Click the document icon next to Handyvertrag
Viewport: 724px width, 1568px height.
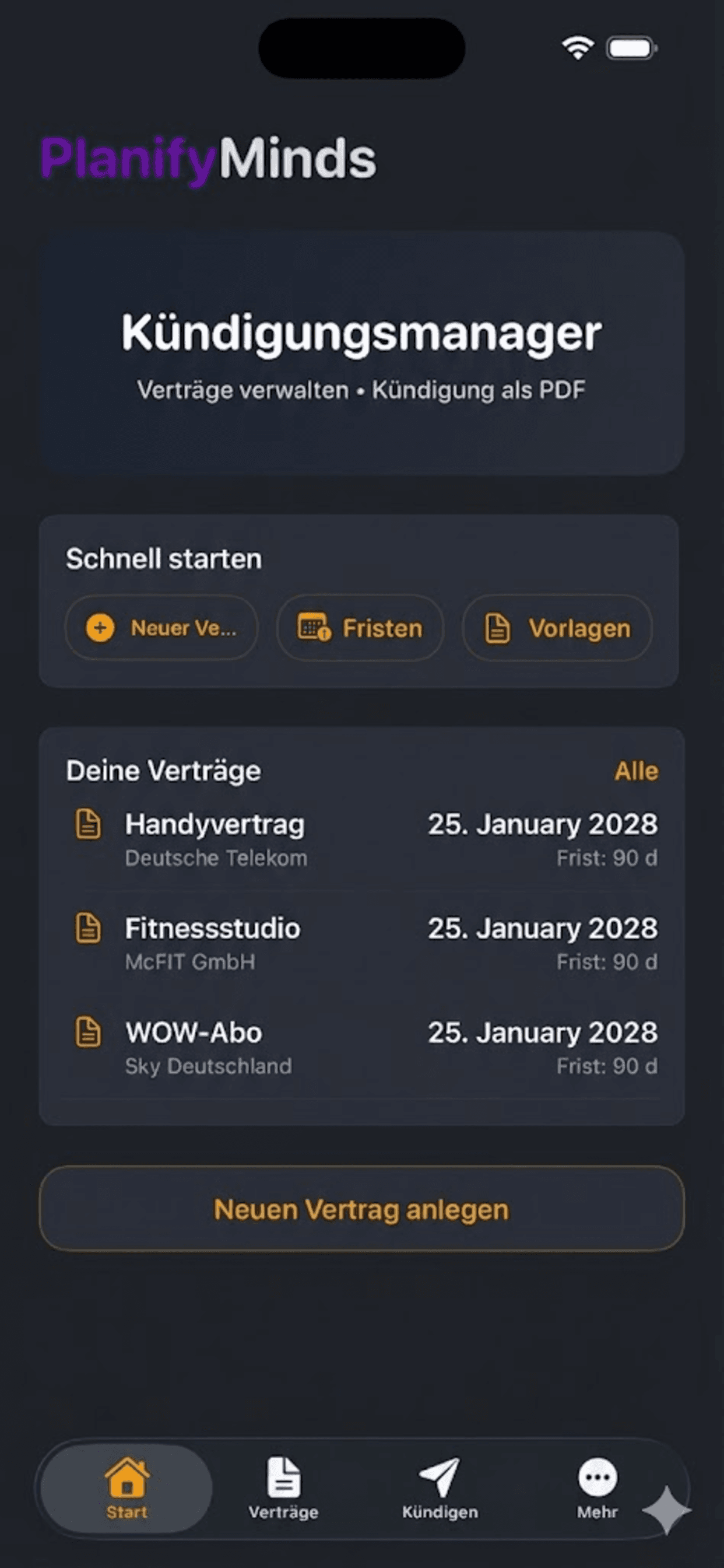click(x=89, y=825)
